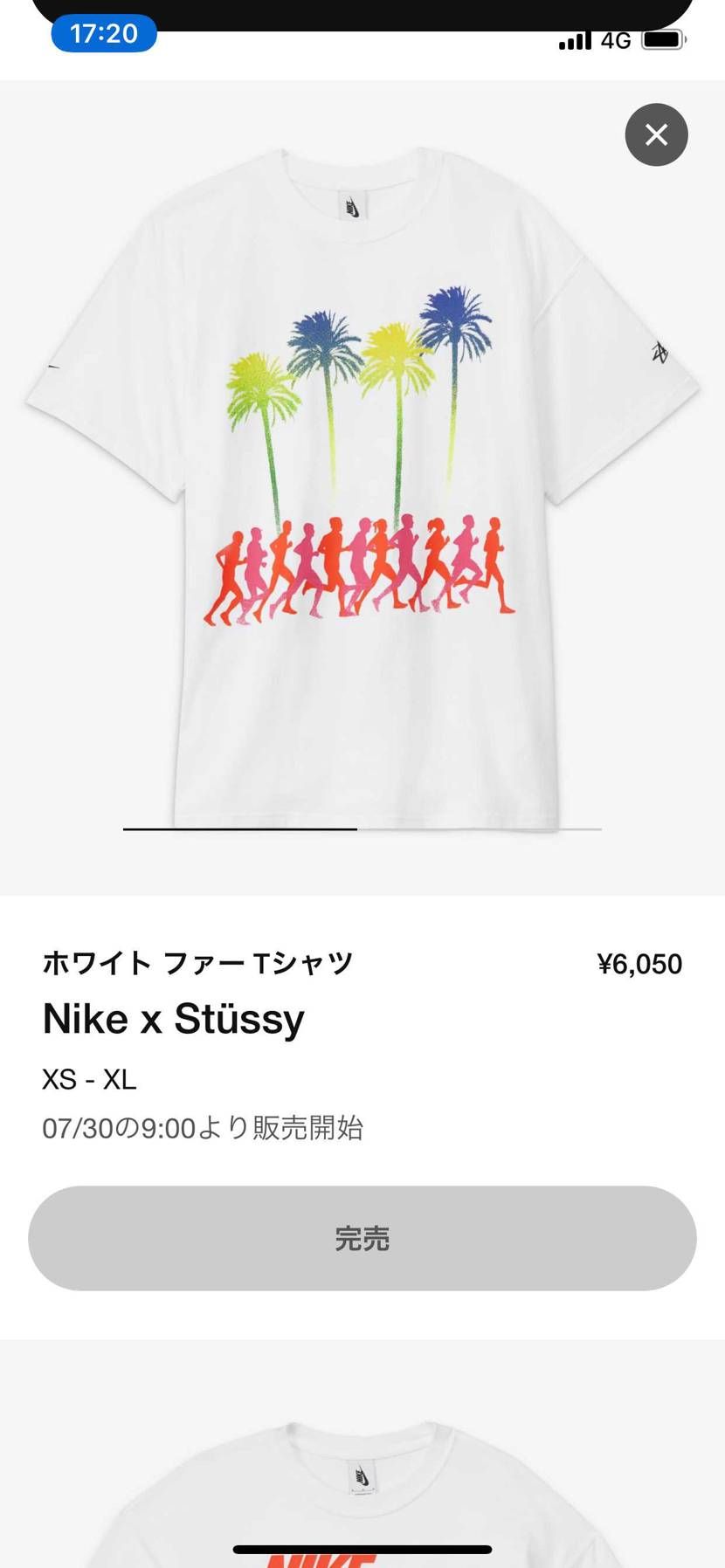Tap the 17:20 time pill in the status bar
The image size is (725, 1568).
pyautogui.click(x=104, y=34)
